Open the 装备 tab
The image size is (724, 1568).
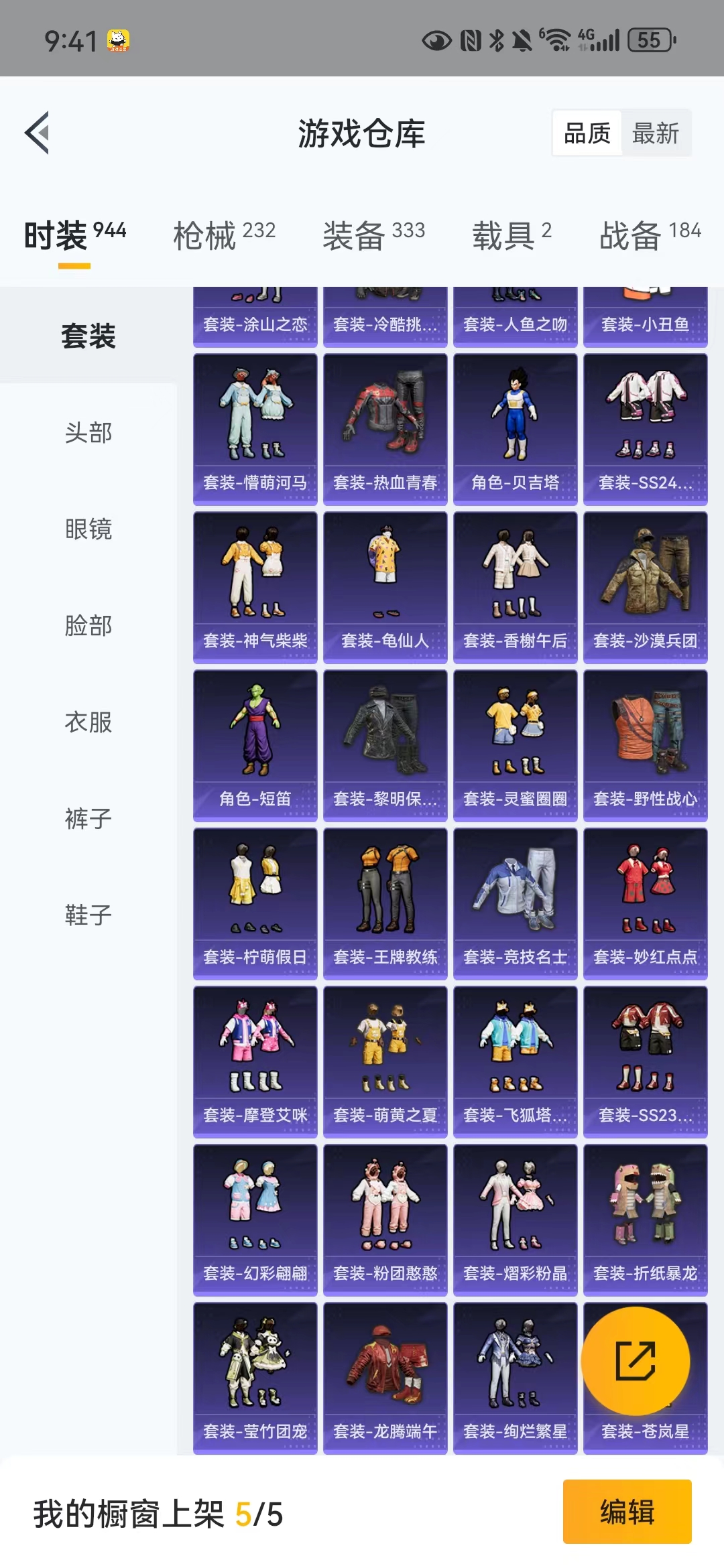[373, 235]
